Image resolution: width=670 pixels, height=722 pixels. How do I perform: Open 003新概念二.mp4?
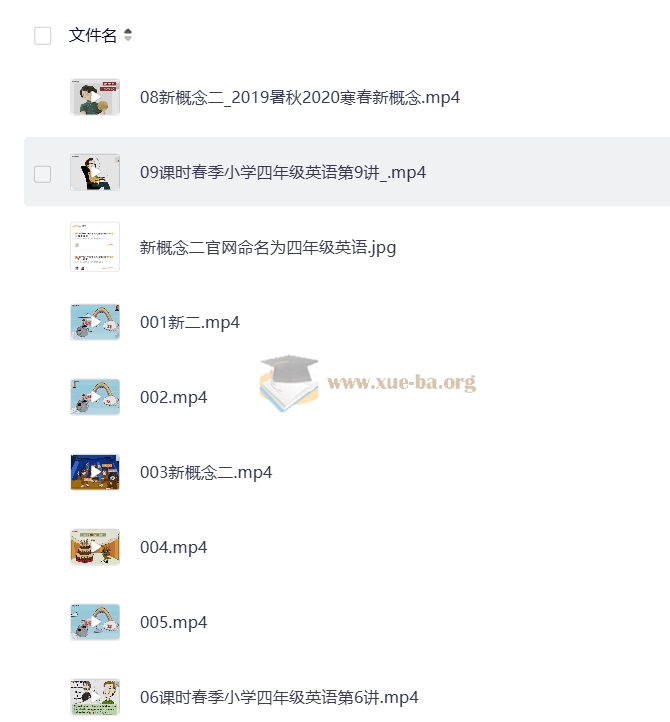pos(205,472)
